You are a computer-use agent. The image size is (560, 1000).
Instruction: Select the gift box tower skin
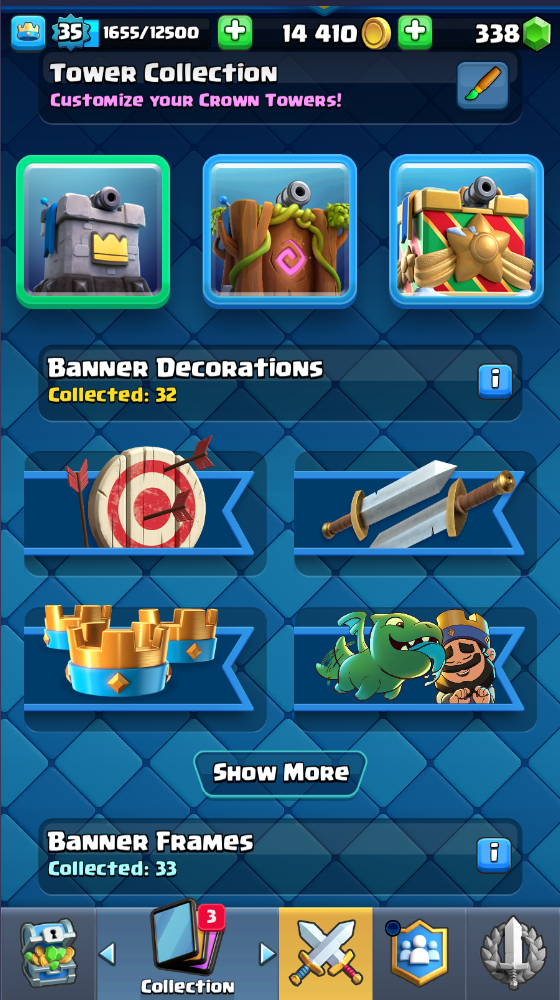tap(466, 232)
